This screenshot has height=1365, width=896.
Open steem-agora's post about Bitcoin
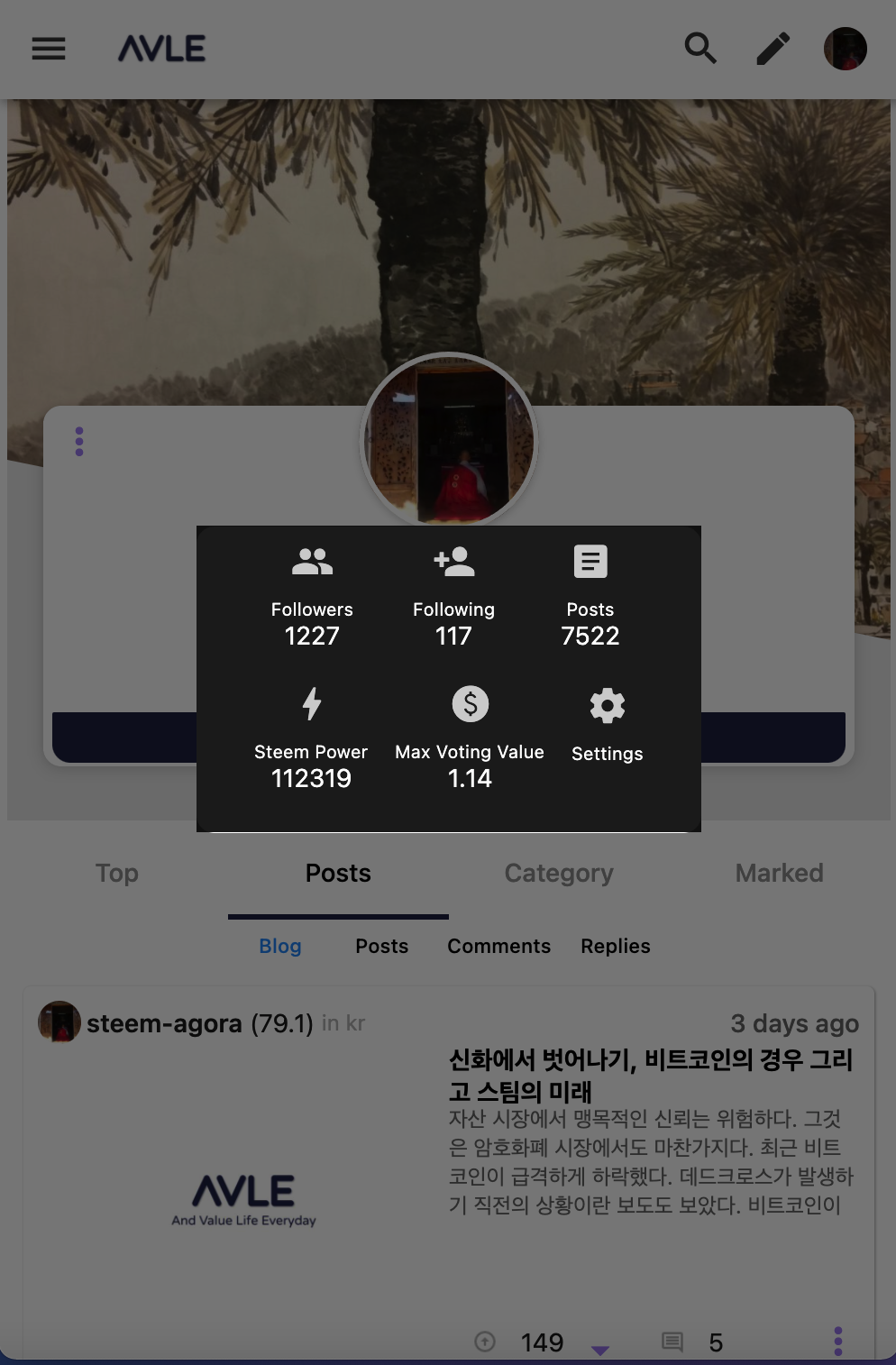tap(650, 1075)
